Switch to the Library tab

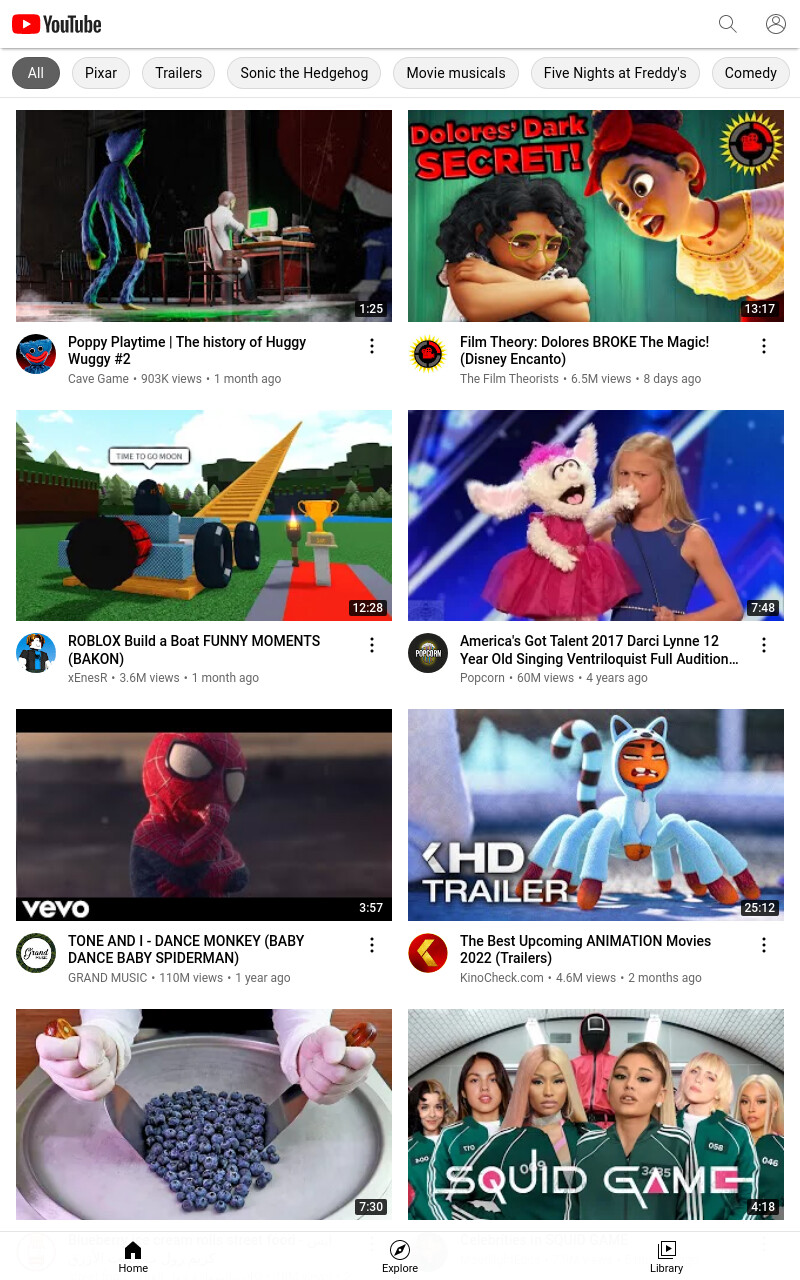pos(666,1256)
